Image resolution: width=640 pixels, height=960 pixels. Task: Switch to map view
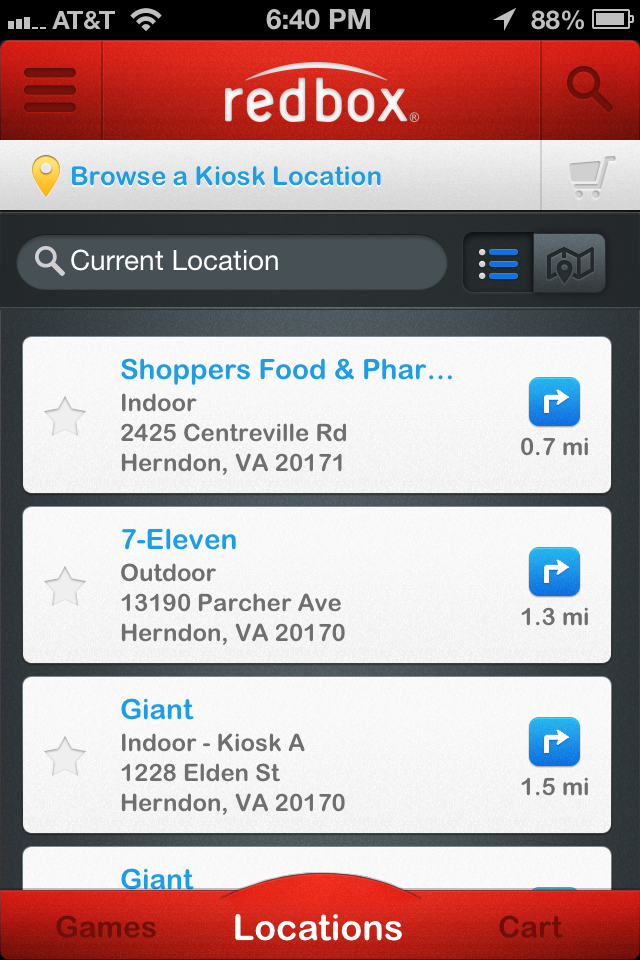[x=569, y=263]
